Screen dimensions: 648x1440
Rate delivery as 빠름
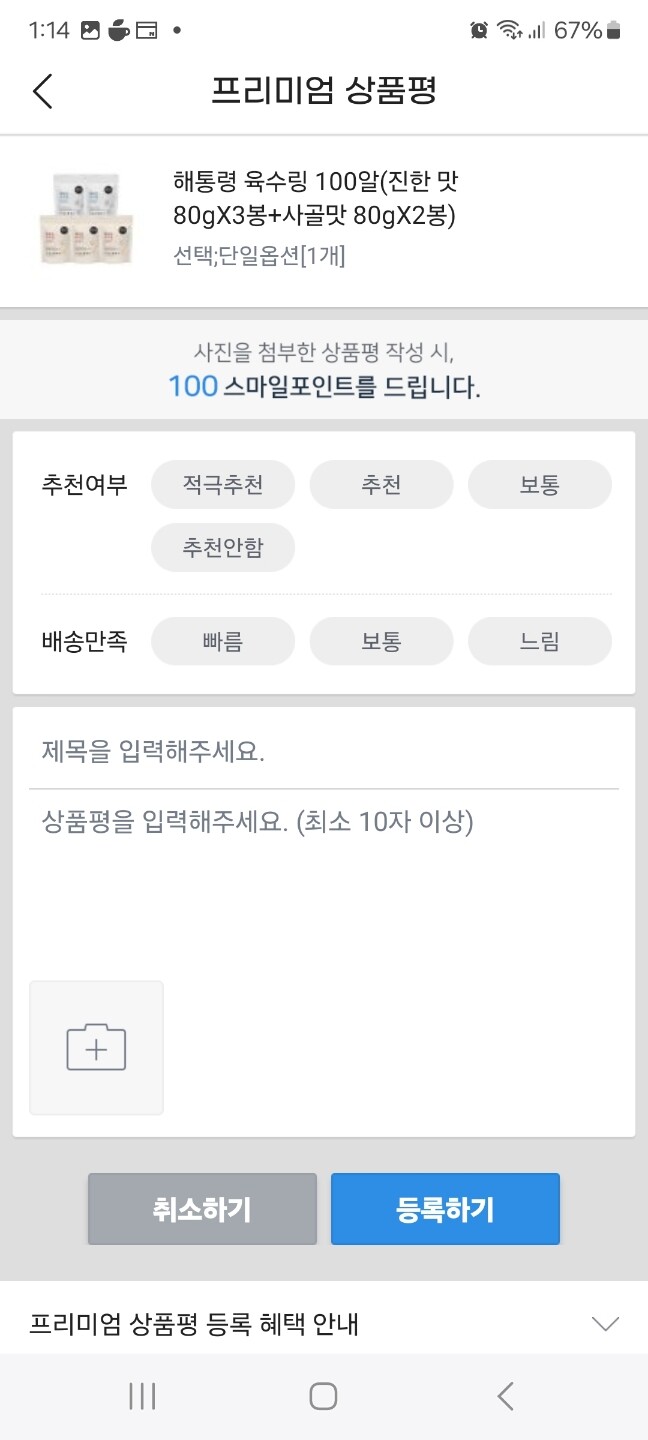223,641
